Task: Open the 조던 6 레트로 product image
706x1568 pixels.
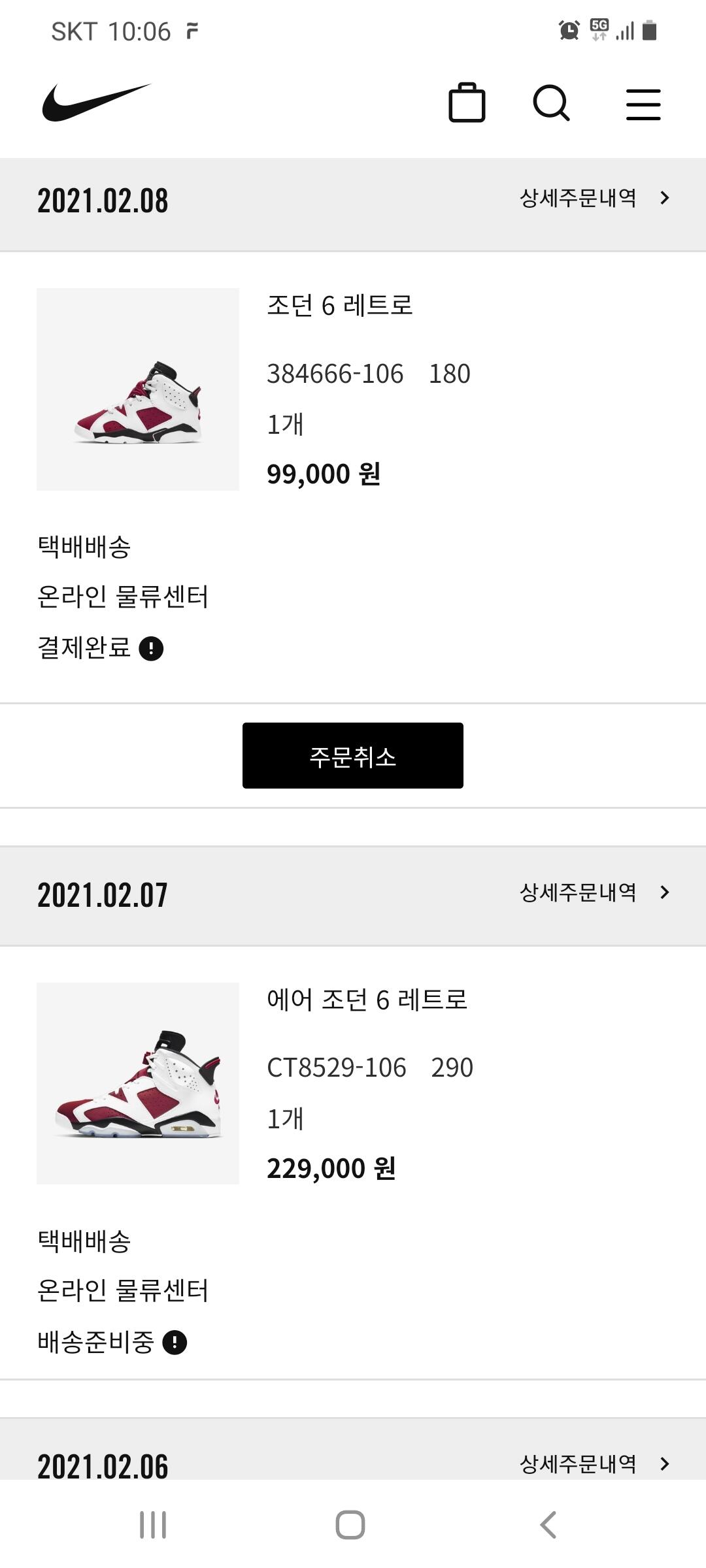Action: [x=138, y=389]
